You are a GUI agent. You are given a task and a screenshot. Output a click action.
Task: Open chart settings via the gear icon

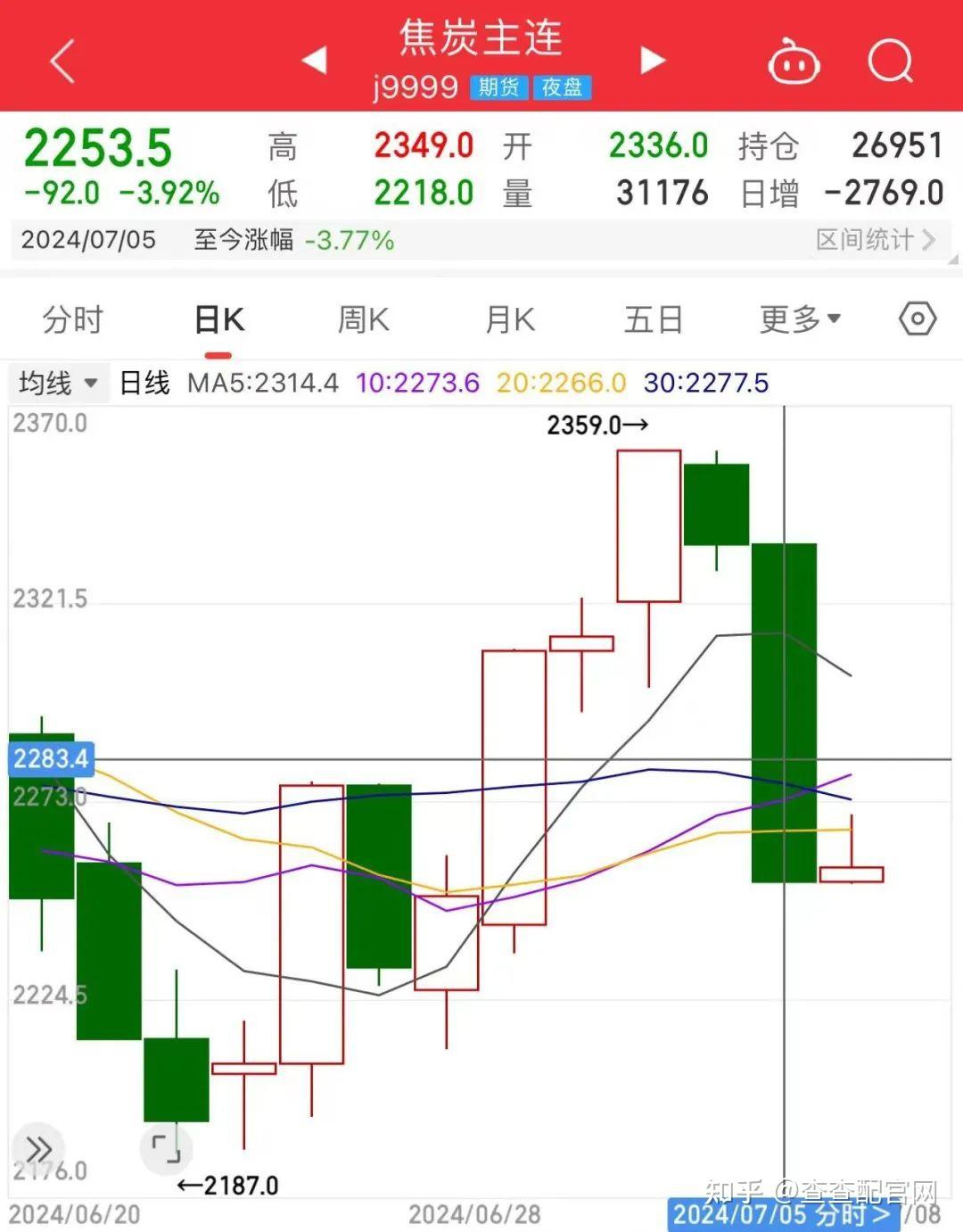click(917, 318)
